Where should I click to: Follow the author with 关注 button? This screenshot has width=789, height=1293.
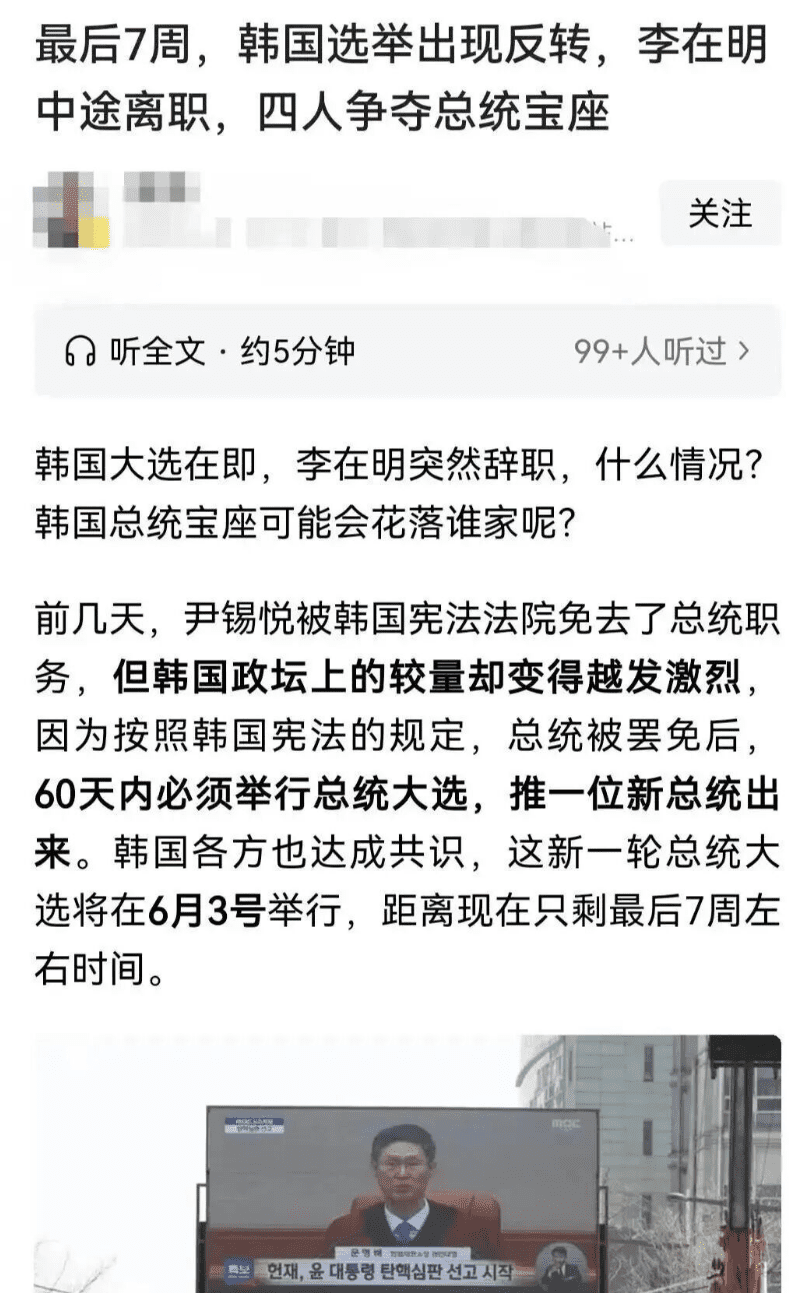click(x=719, y=214)
